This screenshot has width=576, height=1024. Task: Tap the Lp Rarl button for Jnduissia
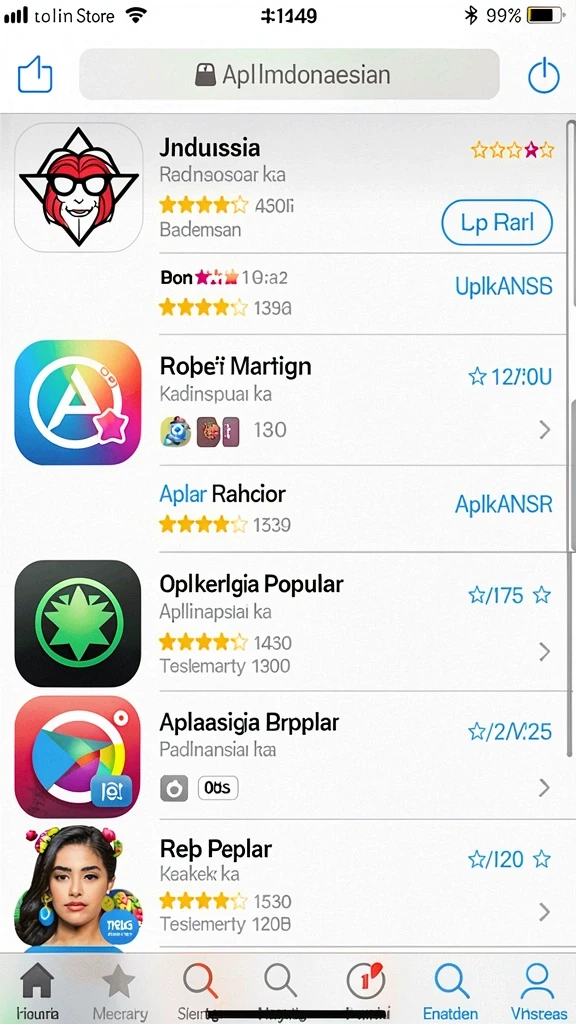pyautogui.click(x=497, y=223)
